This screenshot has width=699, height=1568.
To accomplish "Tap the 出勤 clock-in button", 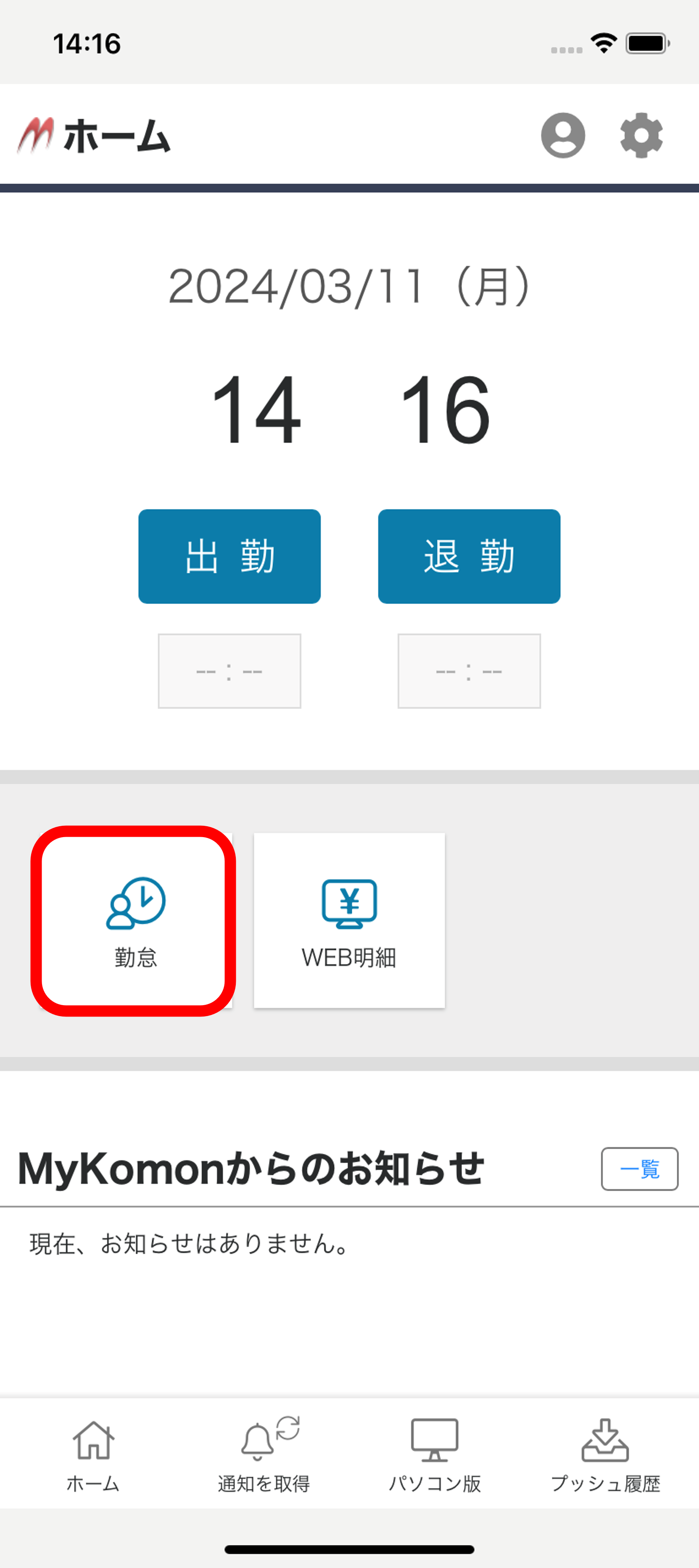I will point(229,557).
